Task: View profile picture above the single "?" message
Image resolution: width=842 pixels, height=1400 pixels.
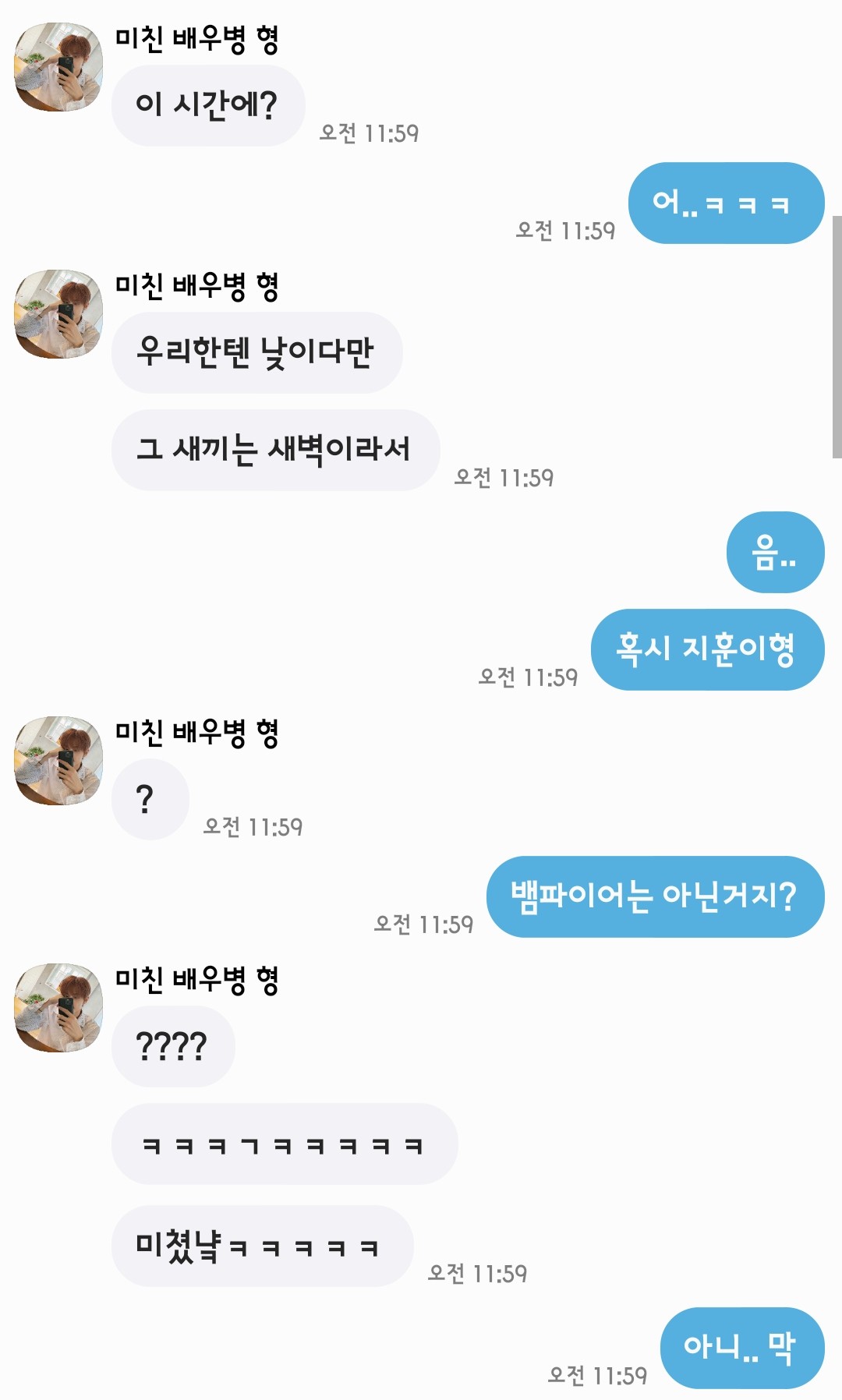Action: click(x=58, y=761)
